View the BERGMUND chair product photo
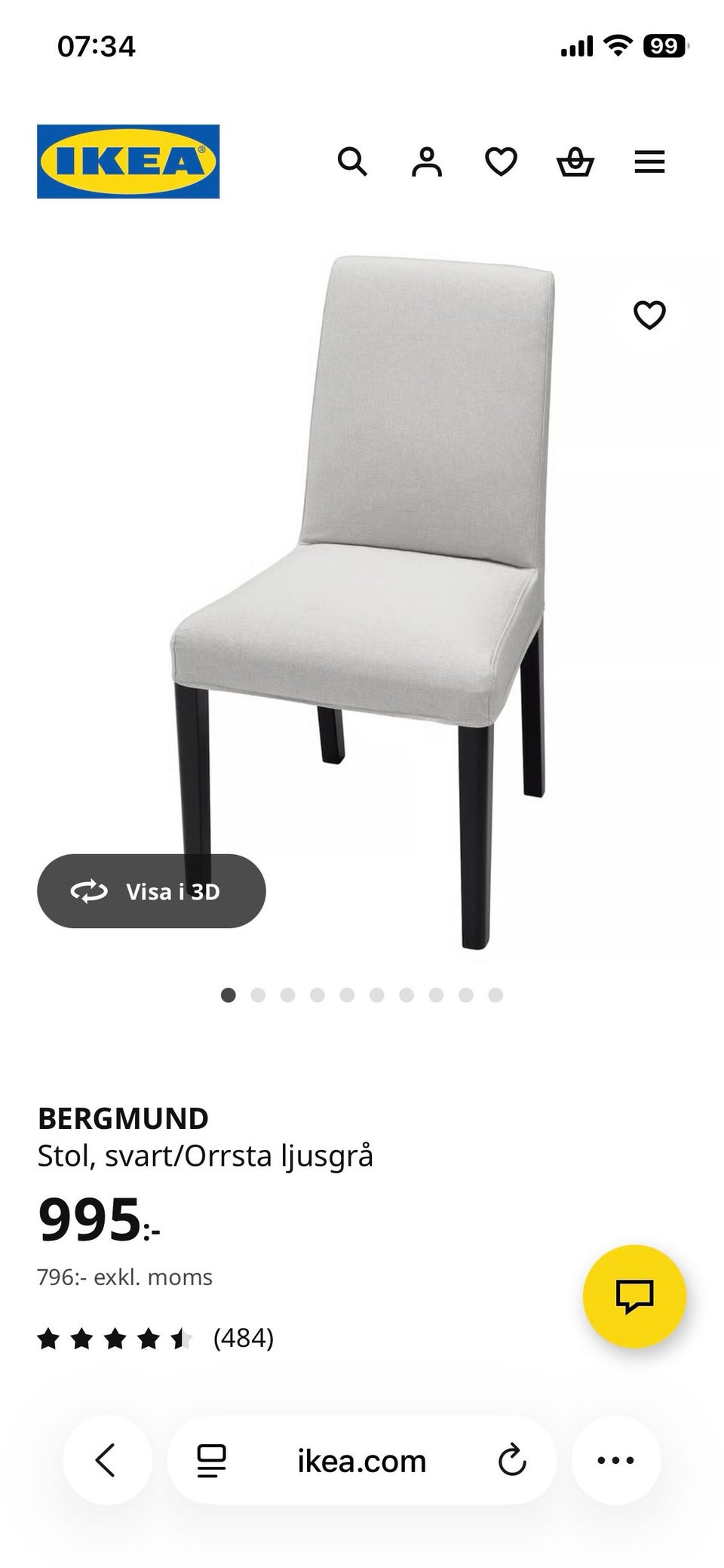This screenshot has height=1568, width=724. coord(362,596)
